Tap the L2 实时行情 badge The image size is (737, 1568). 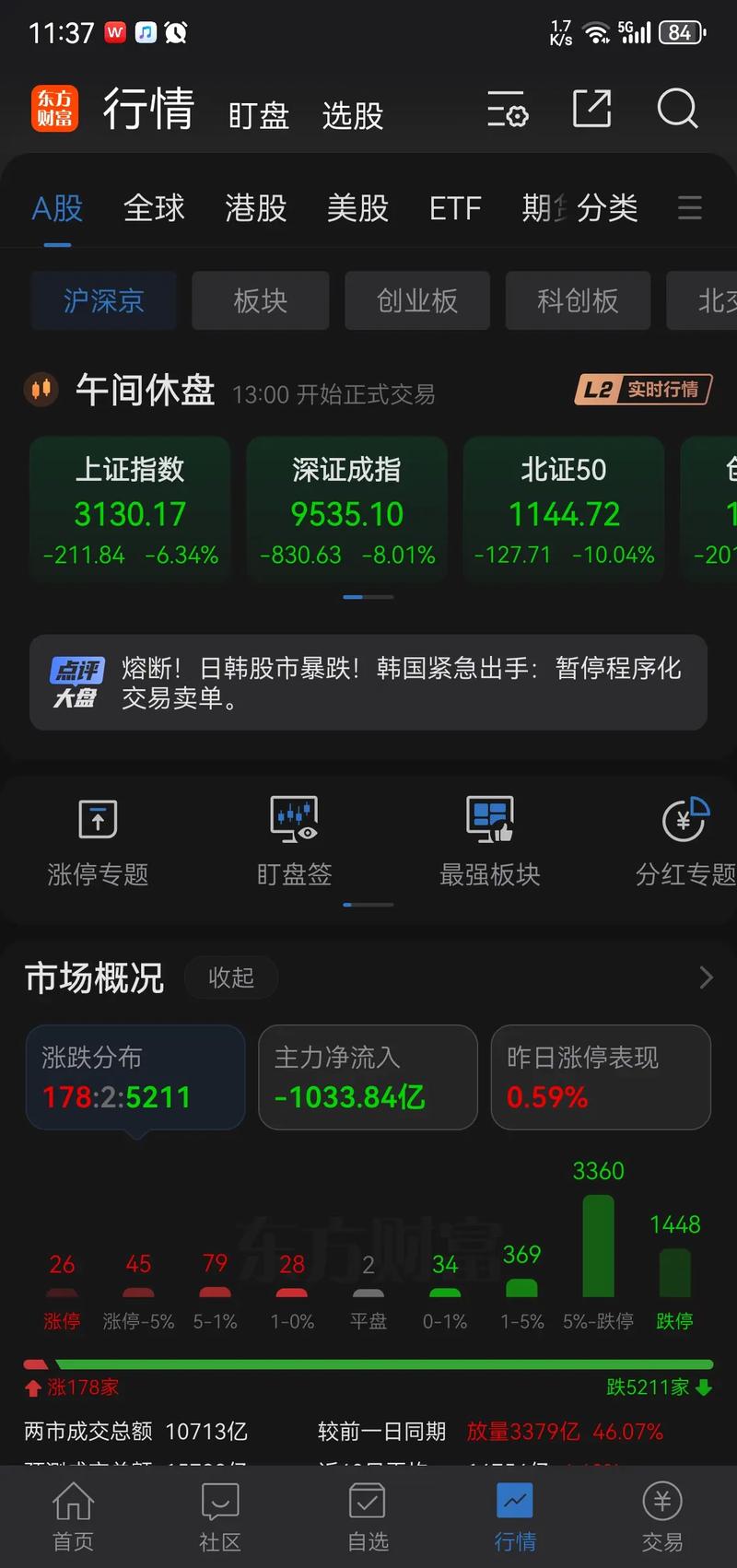[x=643, y=390]
